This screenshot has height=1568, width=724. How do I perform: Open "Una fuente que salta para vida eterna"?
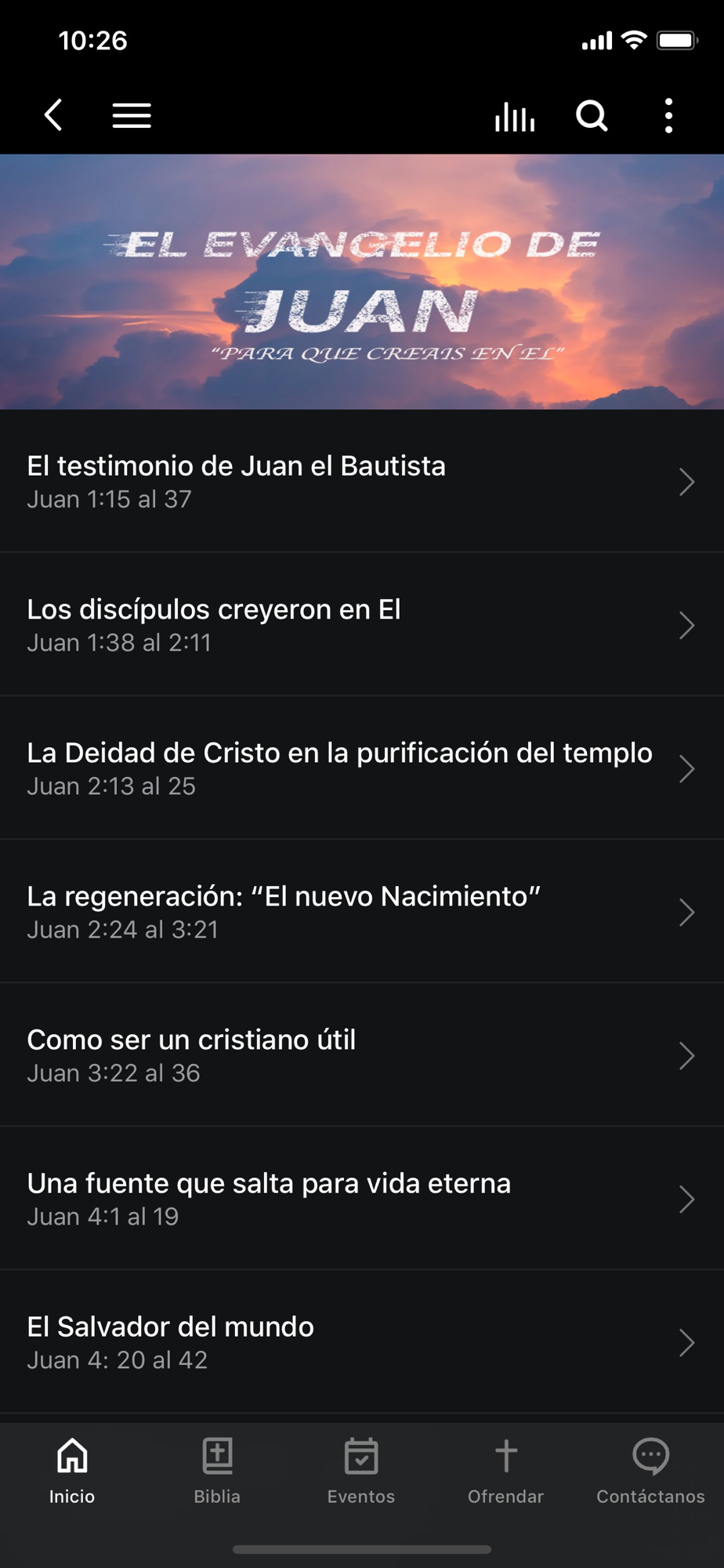tap(360, 1199)
